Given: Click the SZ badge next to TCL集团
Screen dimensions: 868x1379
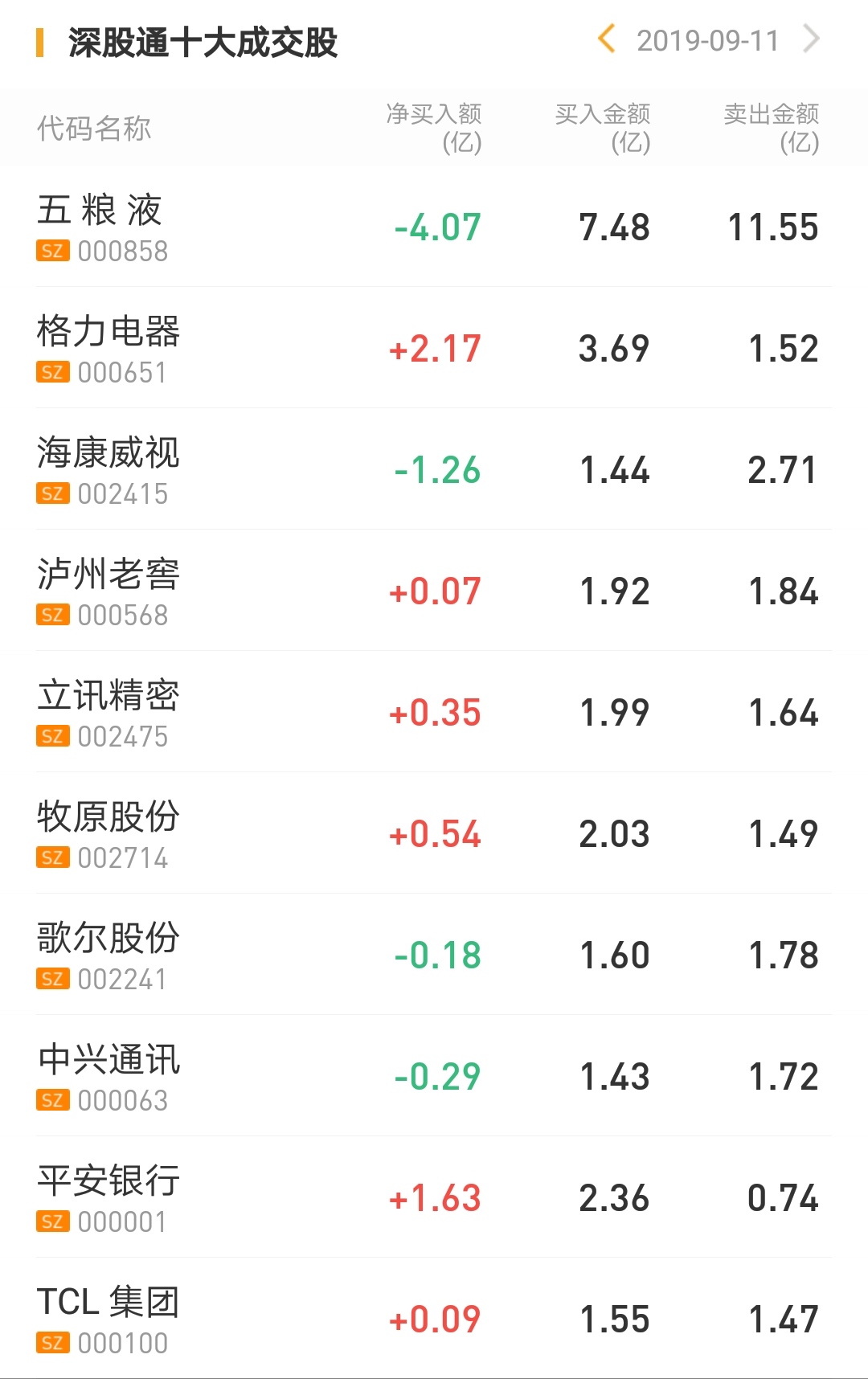Looking at the screenshot, I should [51, 1343].
